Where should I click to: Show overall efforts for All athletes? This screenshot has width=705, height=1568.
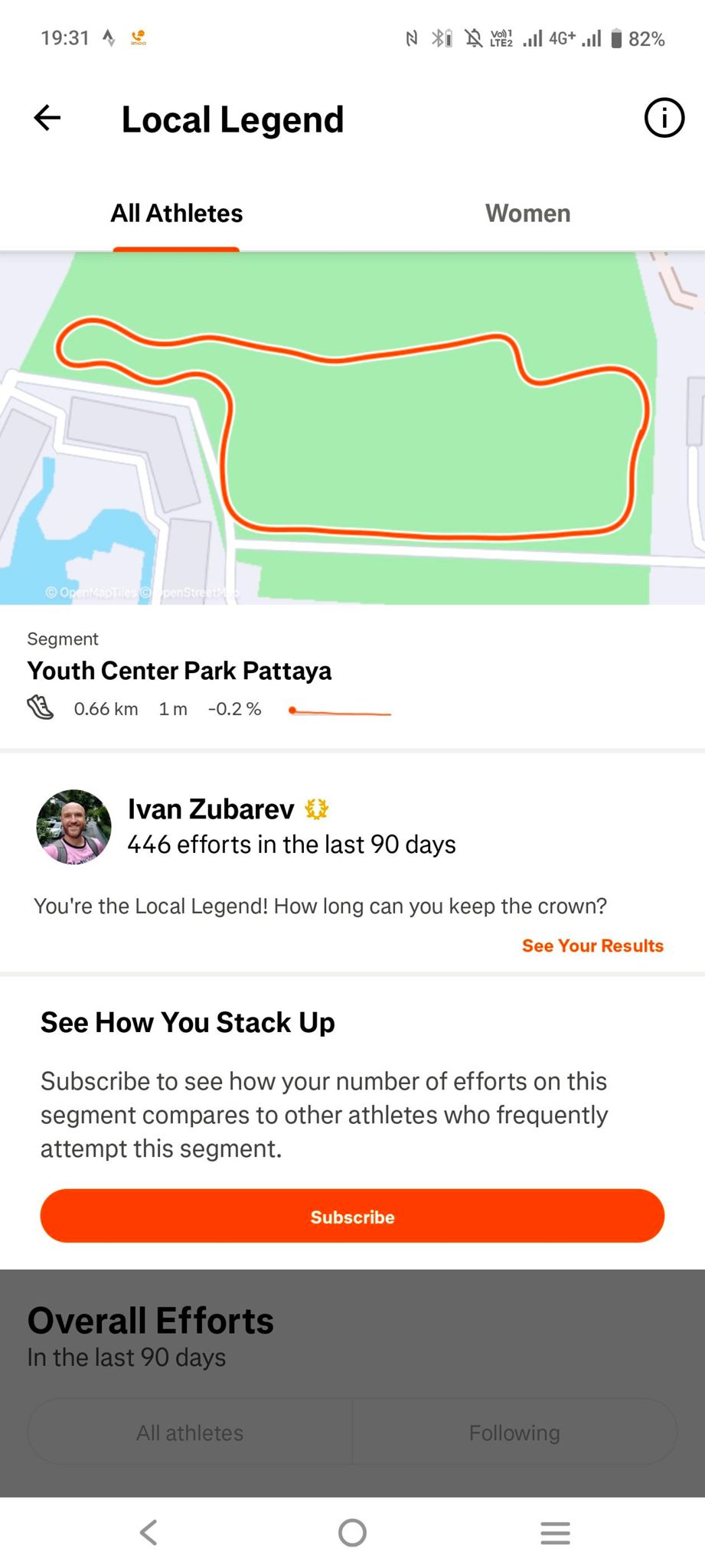[190, 1432]
